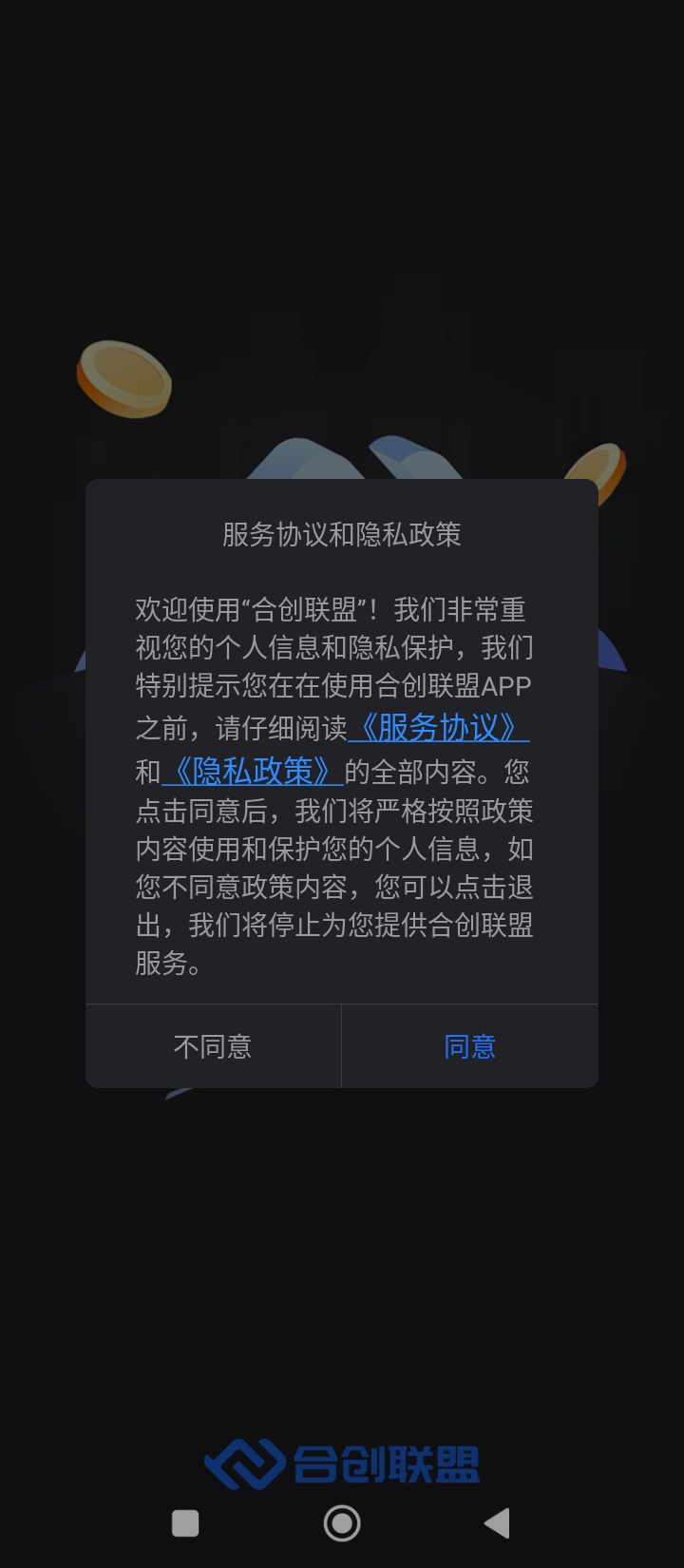Go back using system back button
Screen dimensions: 684x1568
click(x=497, y=1523)
